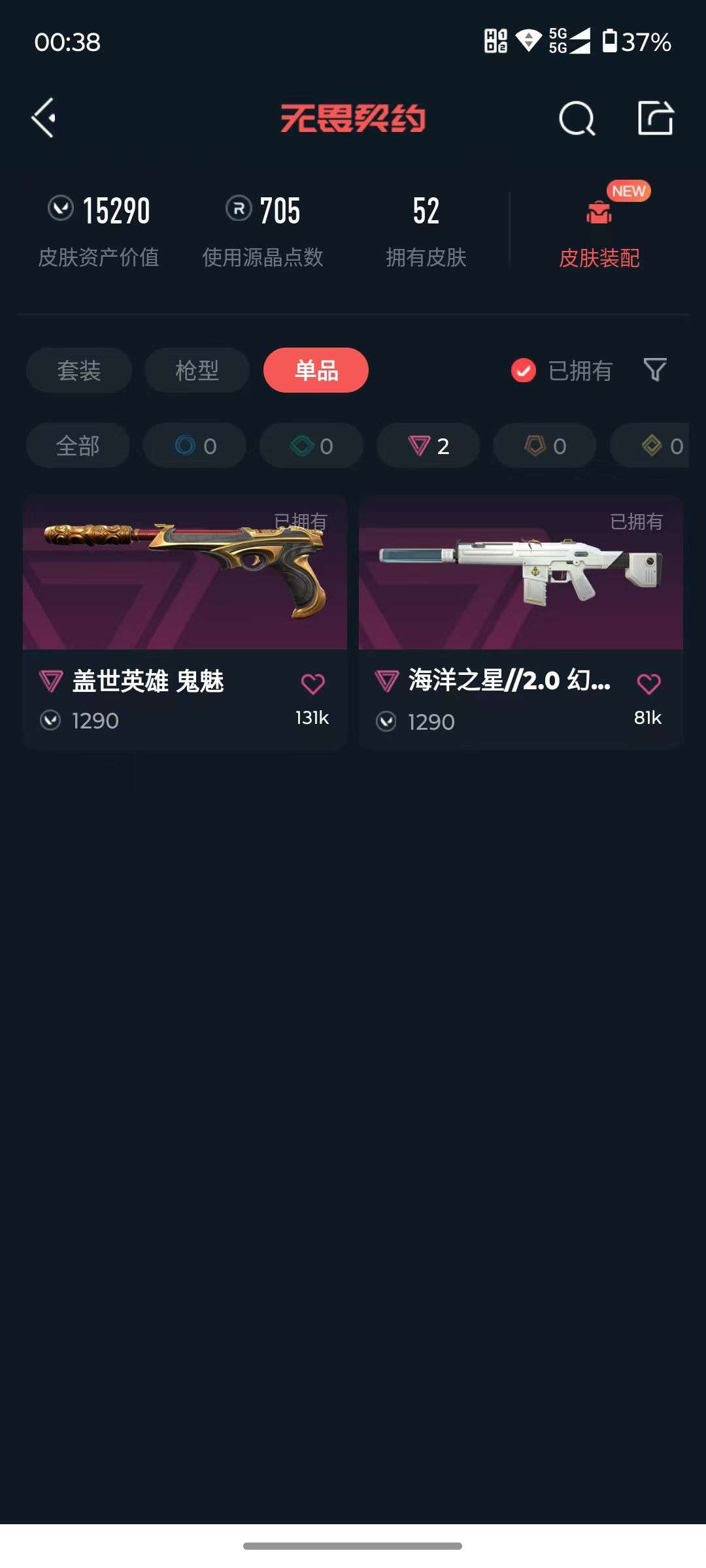Check the teal gem rarity filter

tap(311, 446)
